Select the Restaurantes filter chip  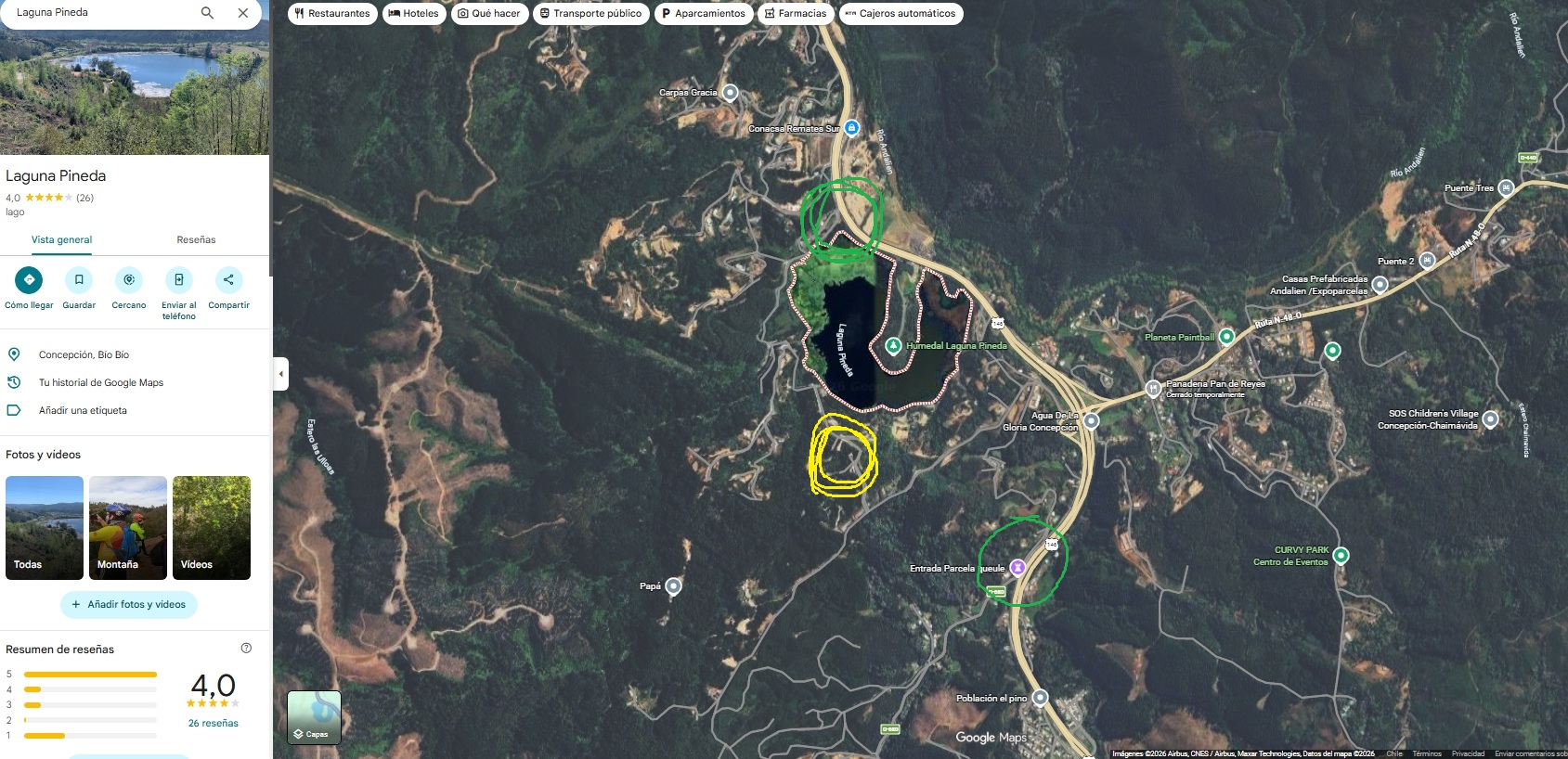[x=332, y=14]
